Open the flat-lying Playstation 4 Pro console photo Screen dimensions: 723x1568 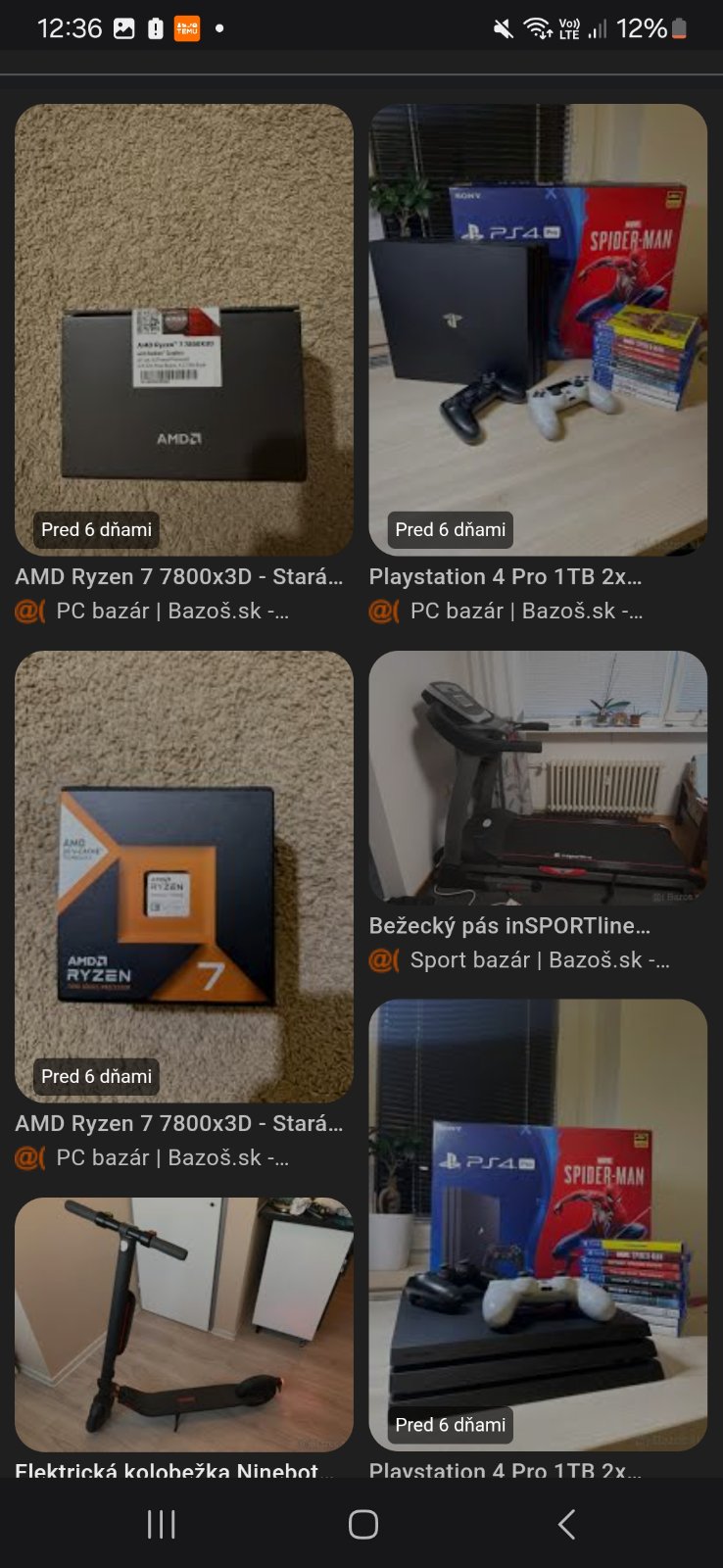tap(537, 1225)
